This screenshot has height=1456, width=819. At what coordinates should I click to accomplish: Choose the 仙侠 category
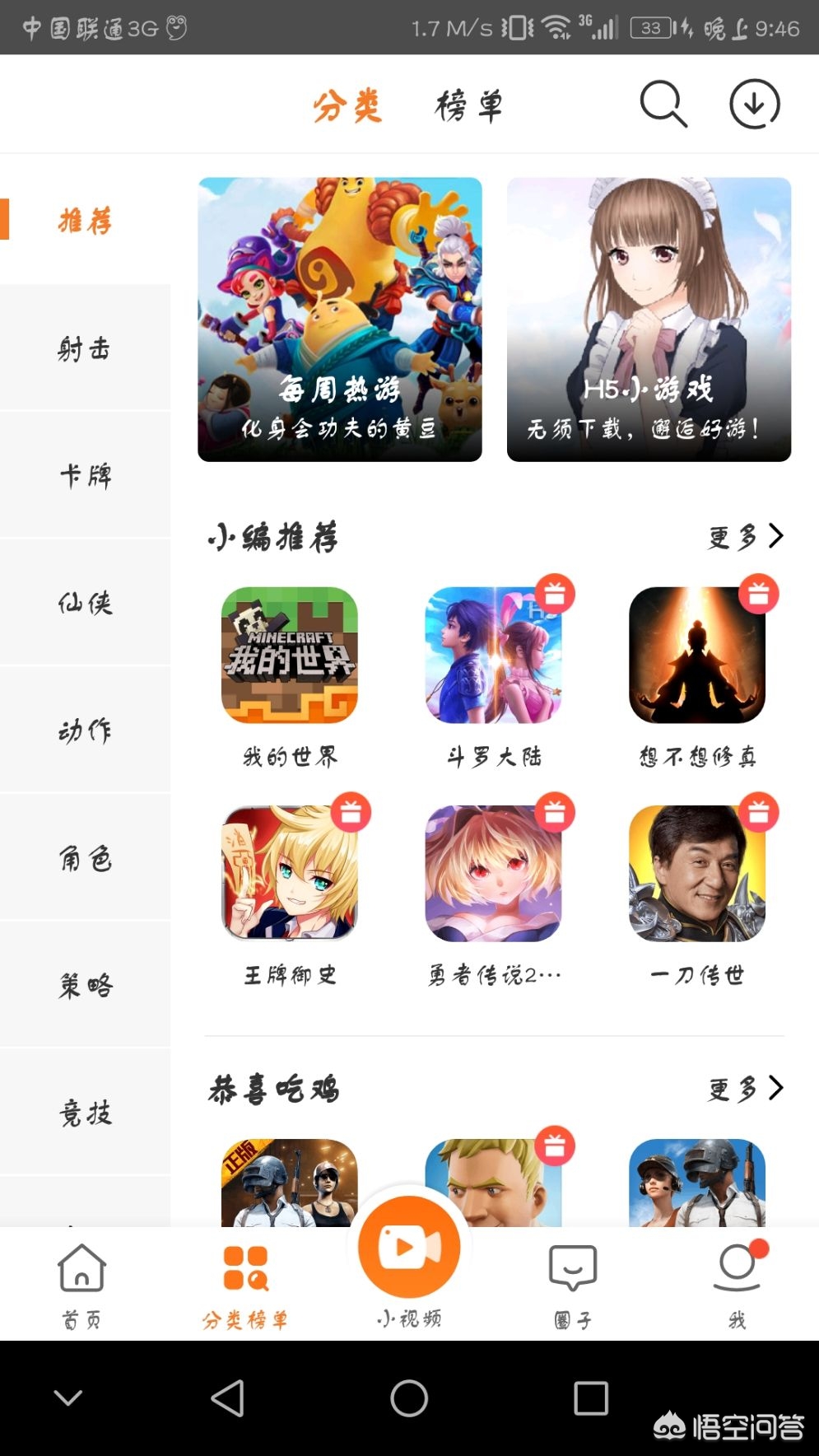85,603
